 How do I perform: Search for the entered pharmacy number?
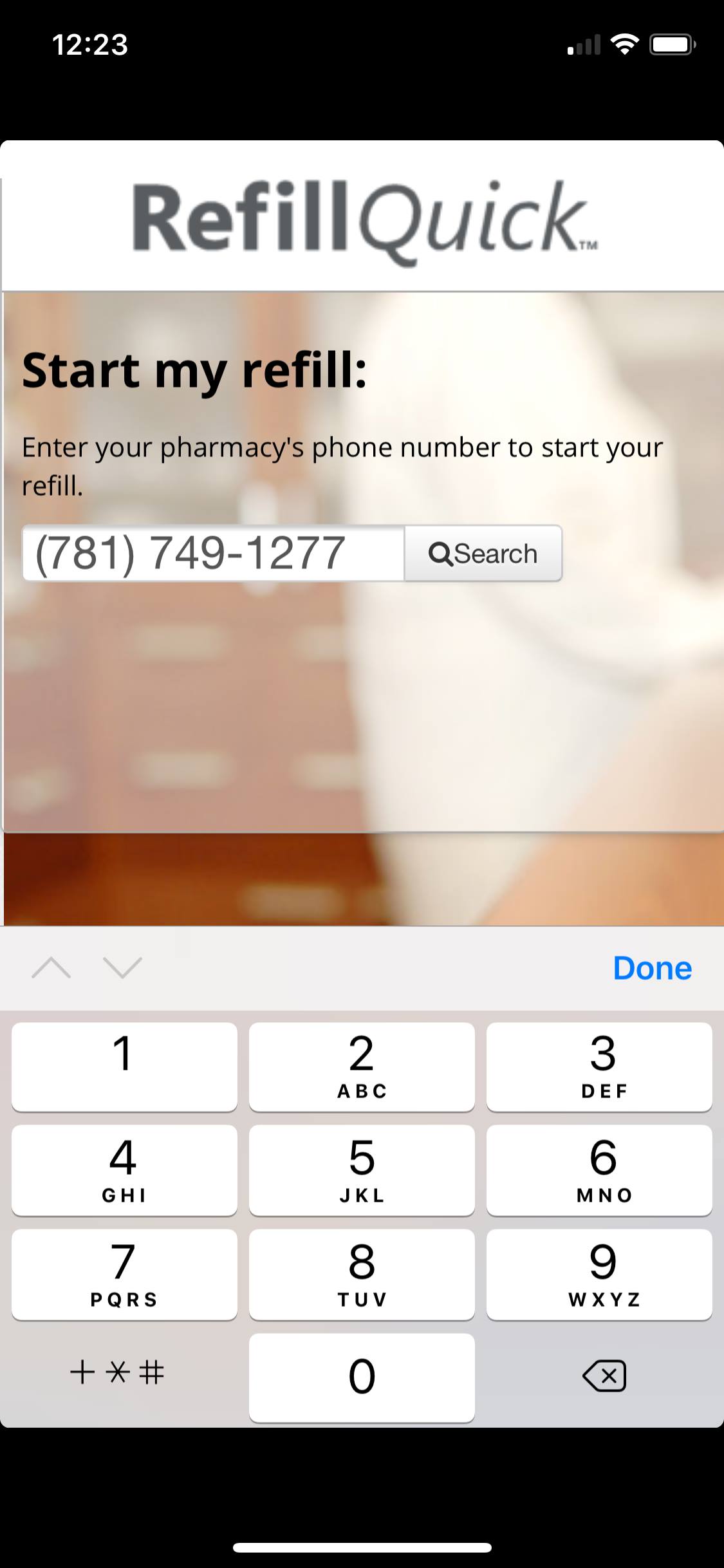click(x=483, y=554)
